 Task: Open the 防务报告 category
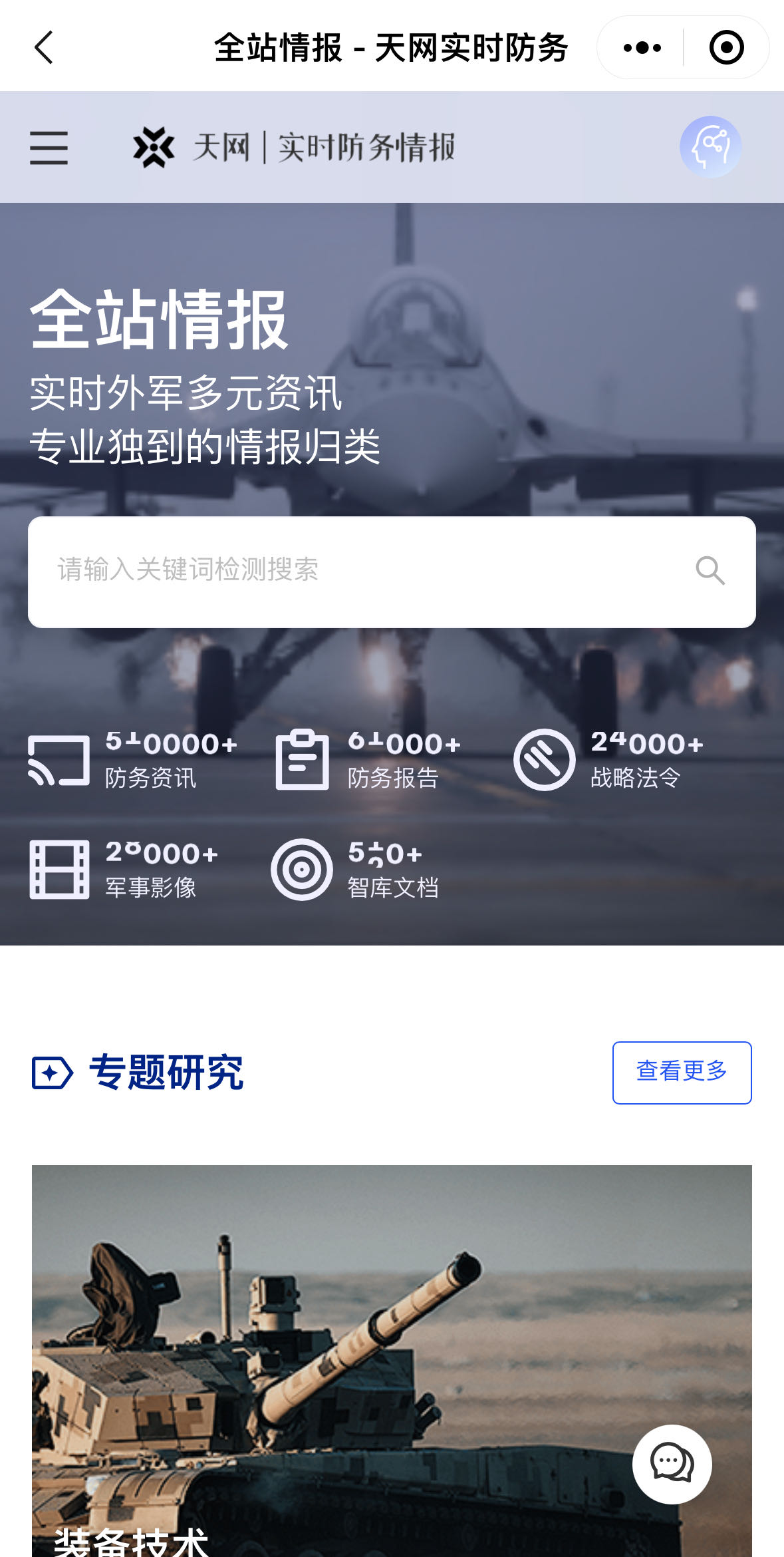click(369, 759)
